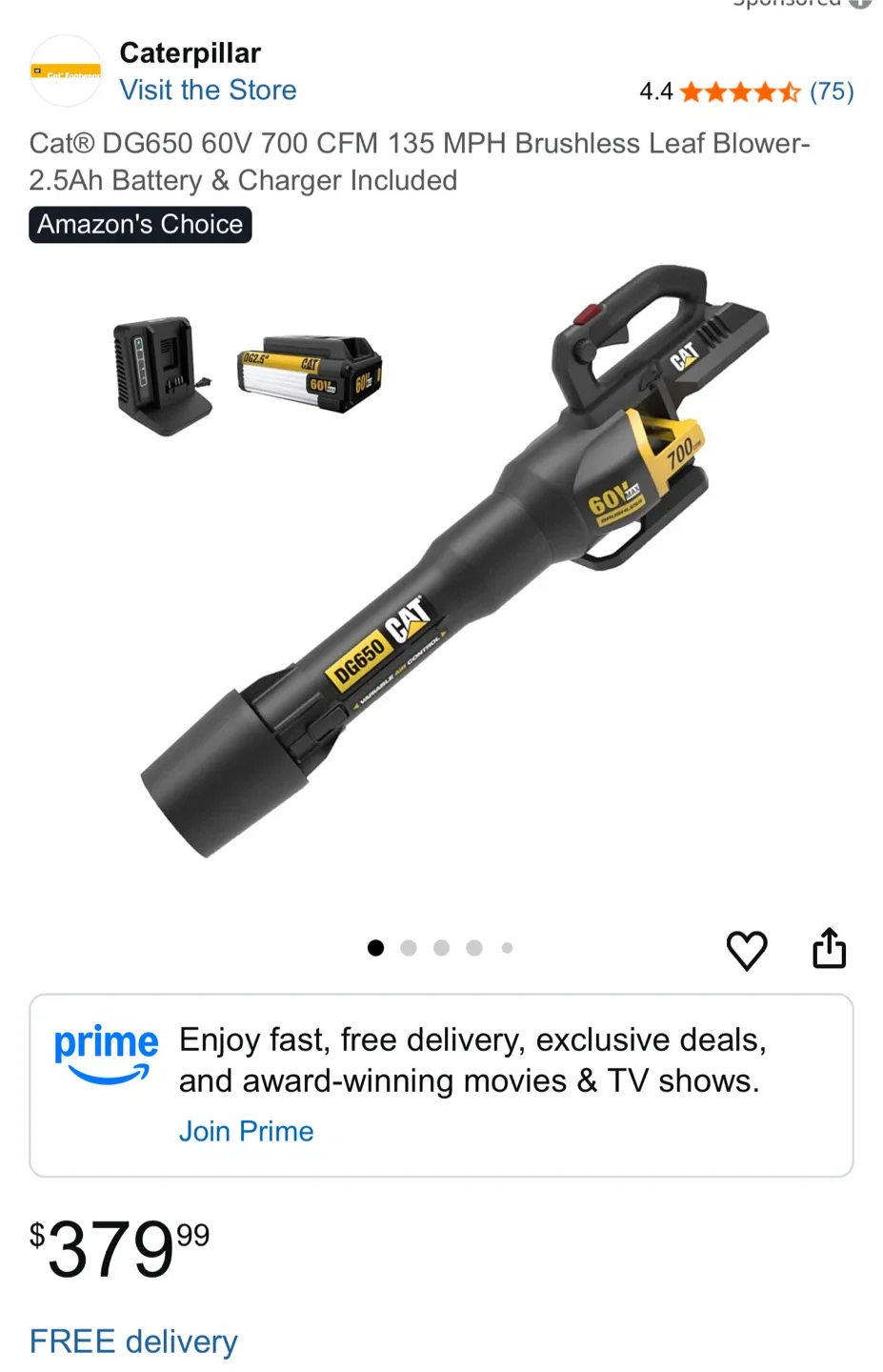Select the active carousel position indicator
This screenshot has height=1372, width=883.
click(x=375, y=948)
